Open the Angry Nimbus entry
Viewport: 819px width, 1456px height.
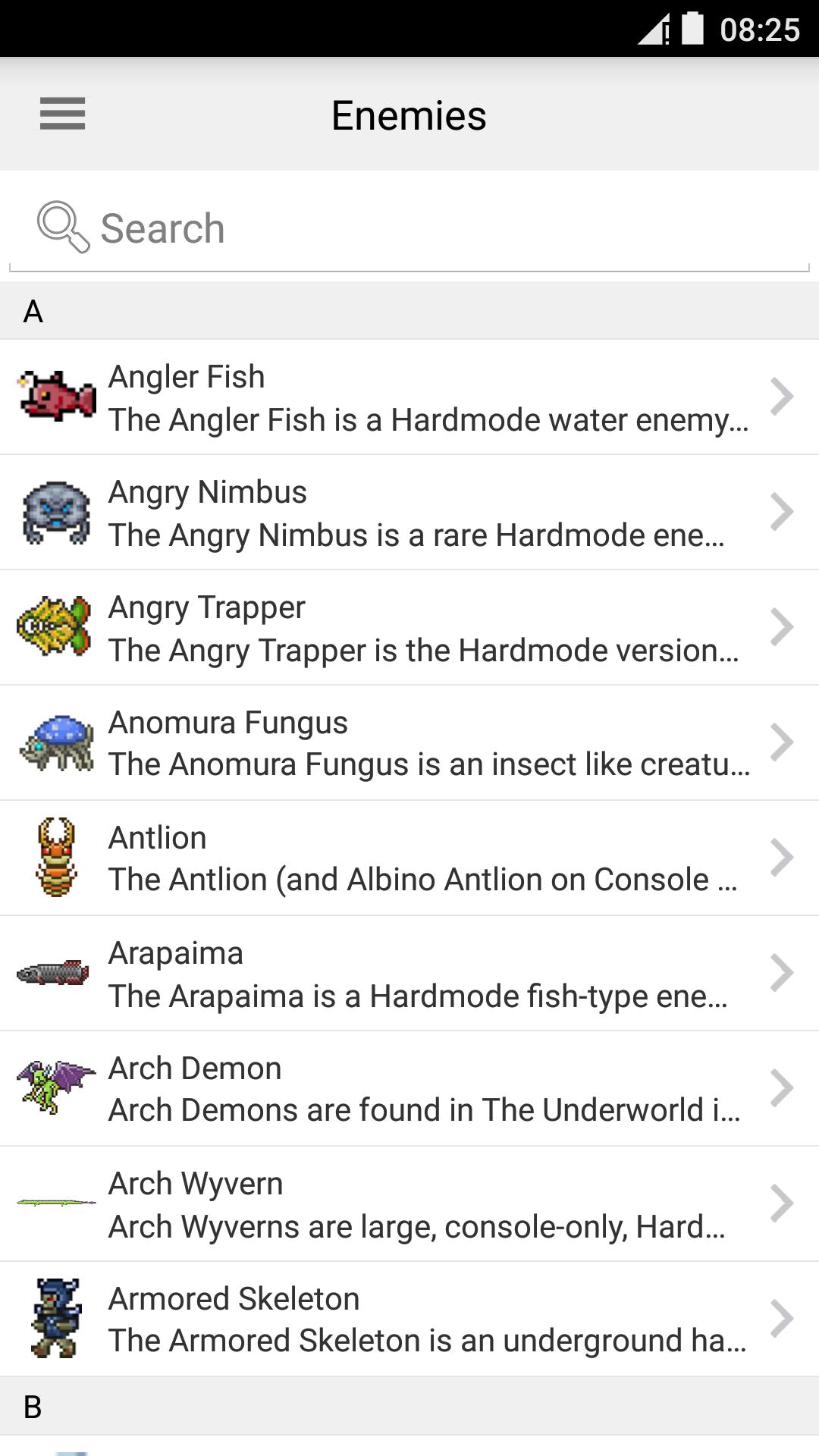pos(409,513)
